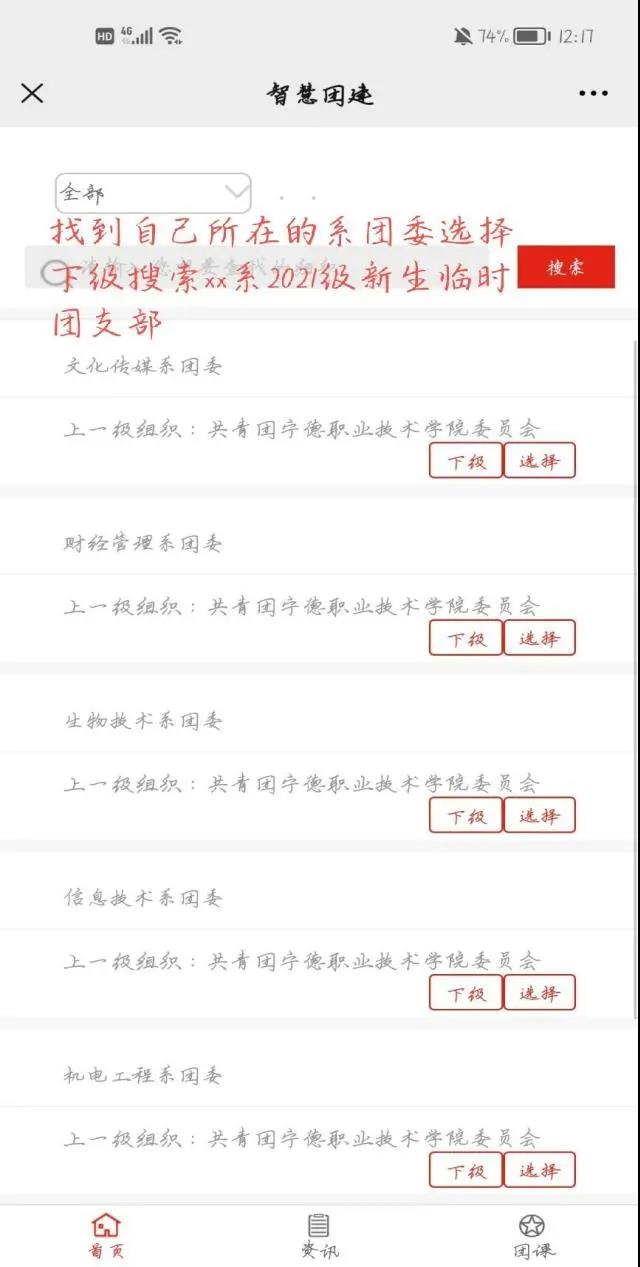This screenshot has height=1267, width=640.
Task: Expand the 全部 dropdown filter
Action: pos(153,193)
